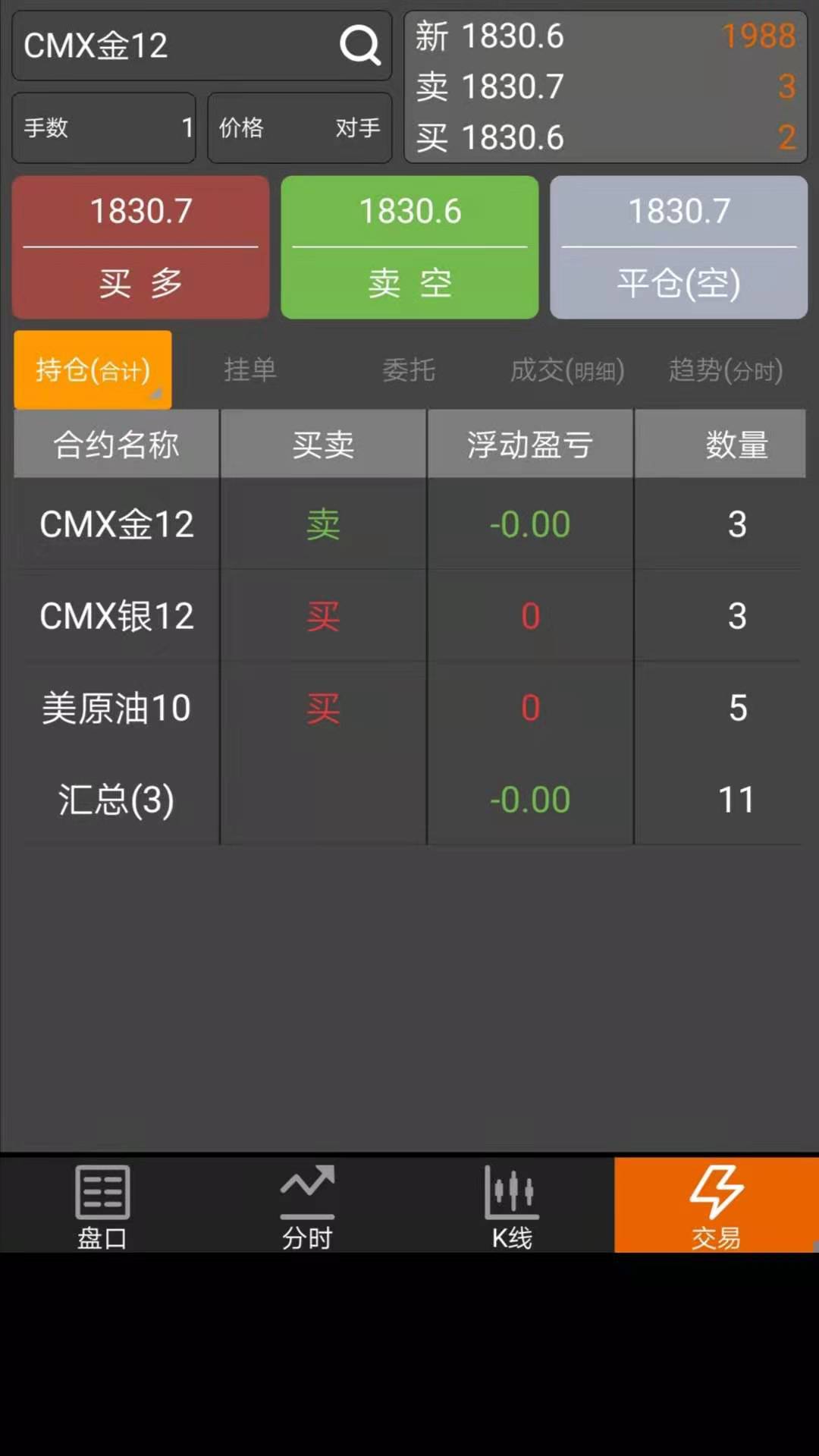Tap the 平仓(空) close position button

679,247
